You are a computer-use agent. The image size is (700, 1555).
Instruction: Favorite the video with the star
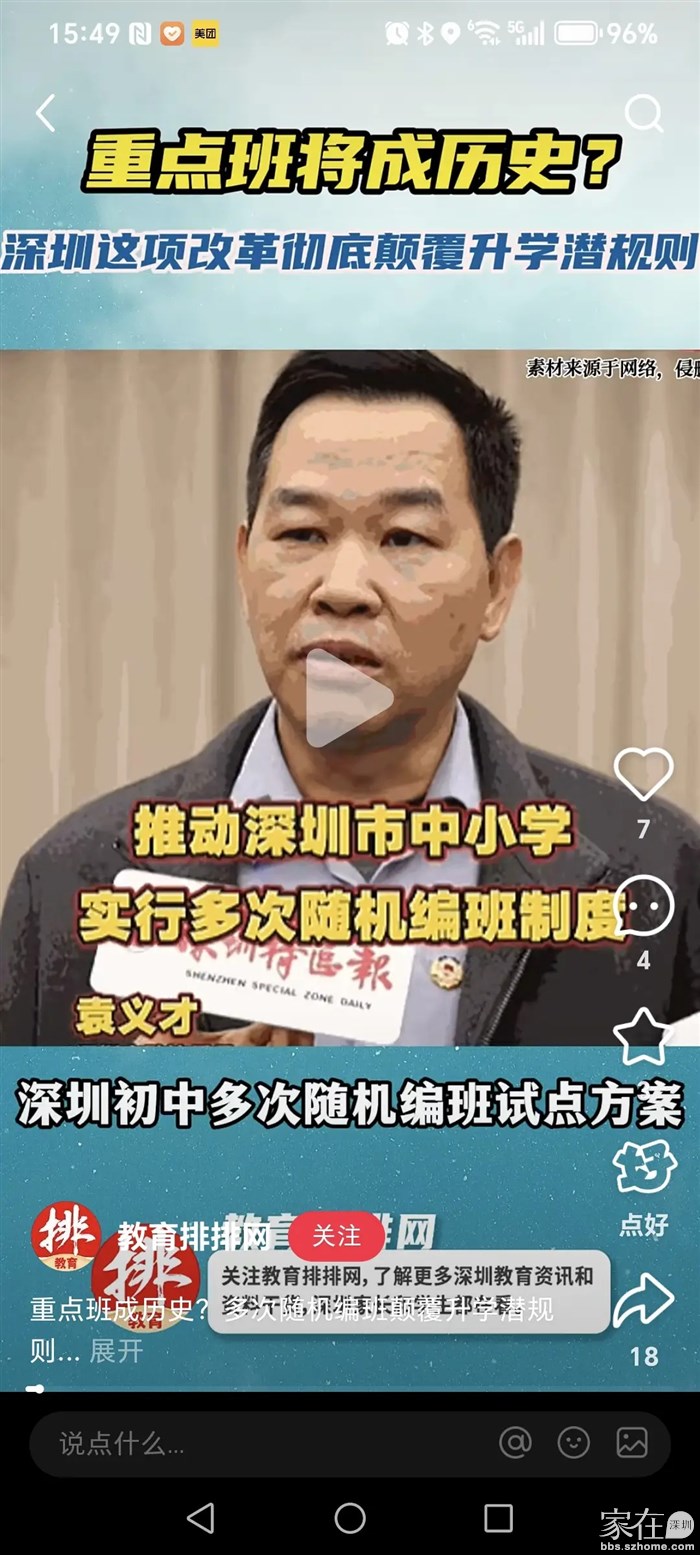[x=641, y=1037]
